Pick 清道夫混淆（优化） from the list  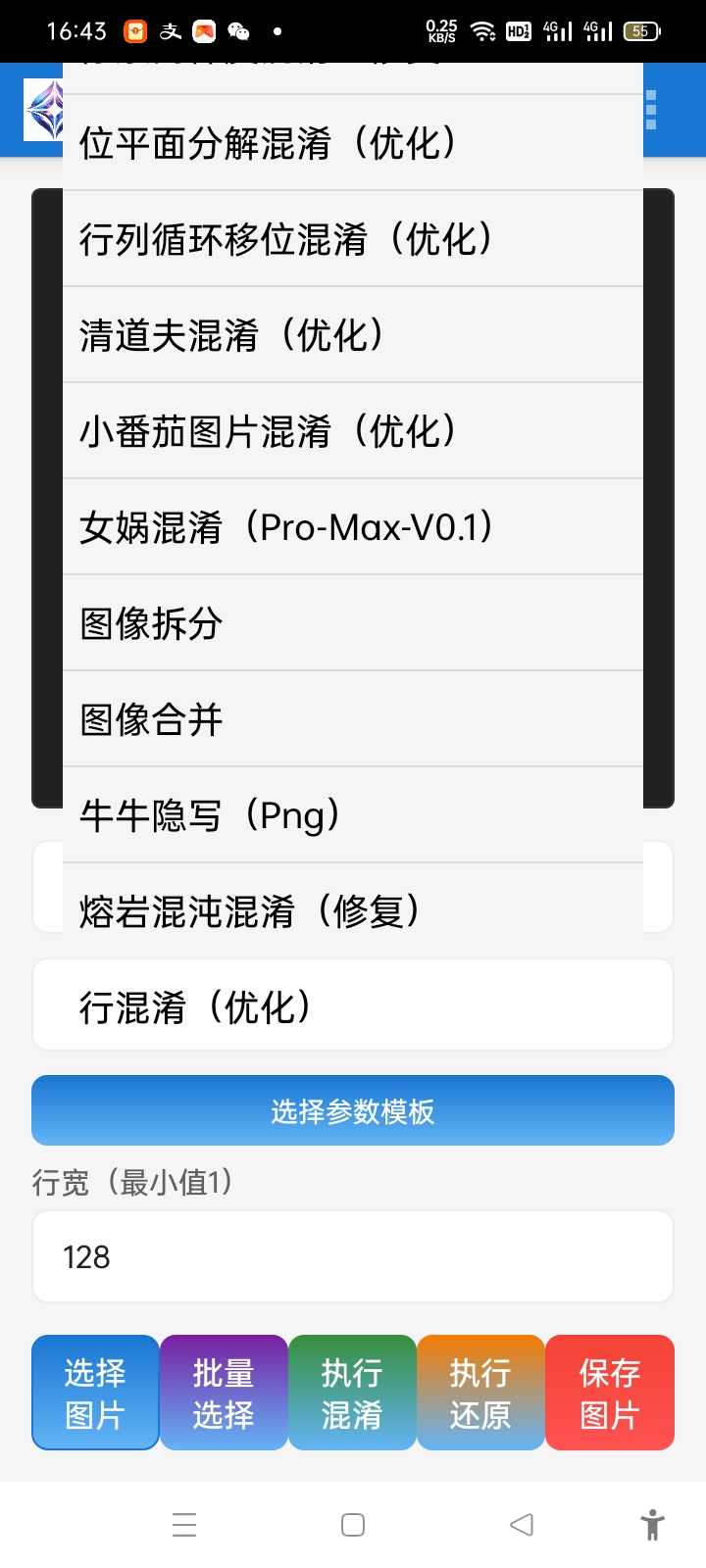[353, 335]
